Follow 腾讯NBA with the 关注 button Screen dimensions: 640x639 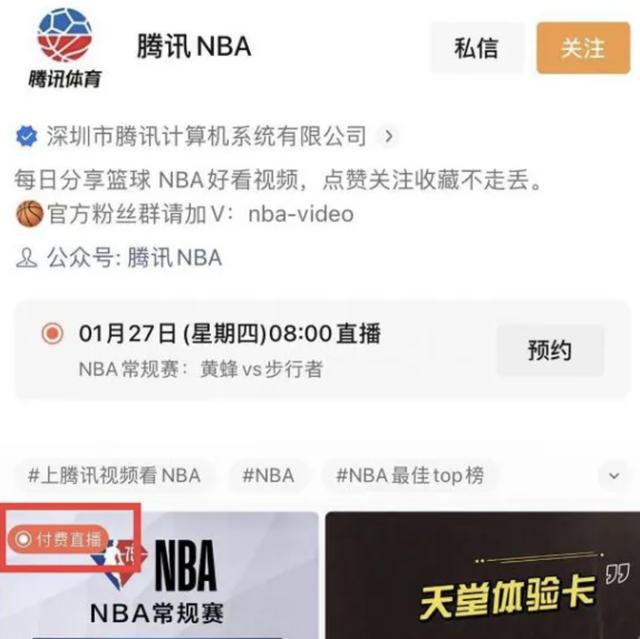click(x=583, y=48)
